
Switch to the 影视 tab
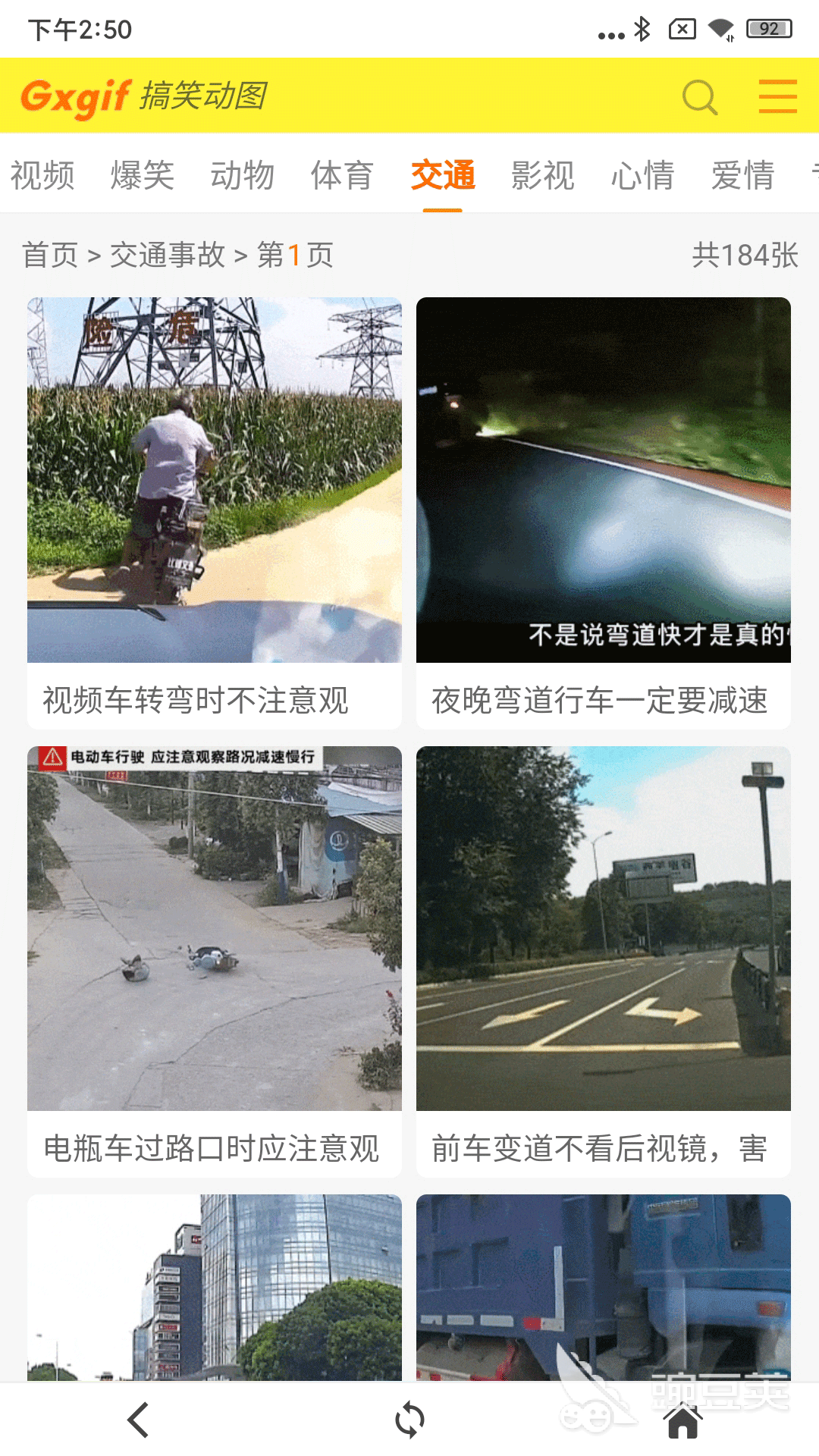click(543, 176)
